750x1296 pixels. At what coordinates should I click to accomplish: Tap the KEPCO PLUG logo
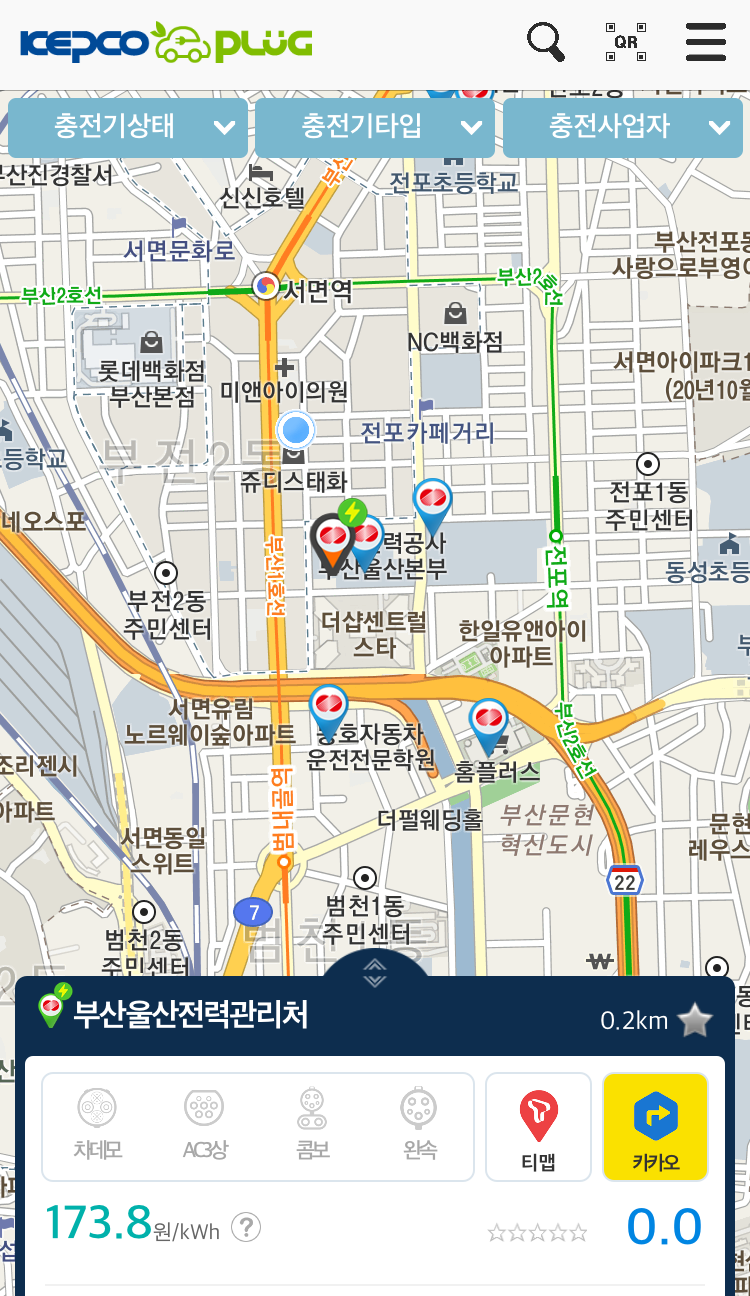tap(165, 42)
